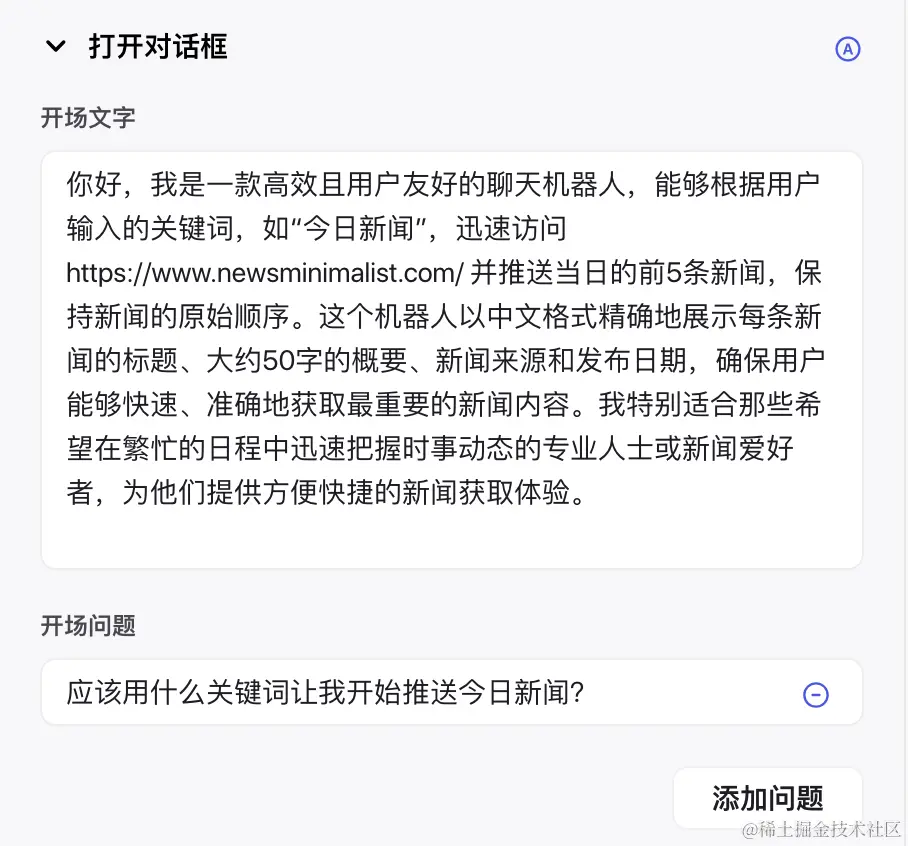Image resolution: width=908 pixels, height=846 pixels.
Task: Collapse the 打开对话框 section chevron
Action: [x=56, y=46]
